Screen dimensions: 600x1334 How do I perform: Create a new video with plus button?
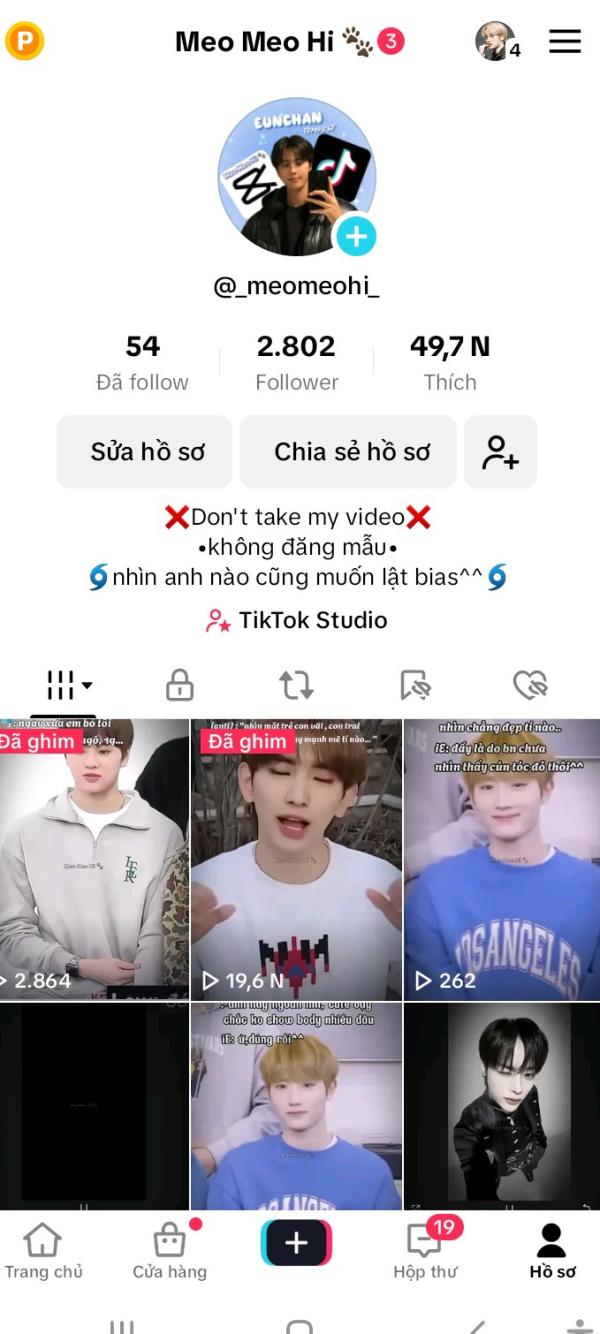point(296,1243)
